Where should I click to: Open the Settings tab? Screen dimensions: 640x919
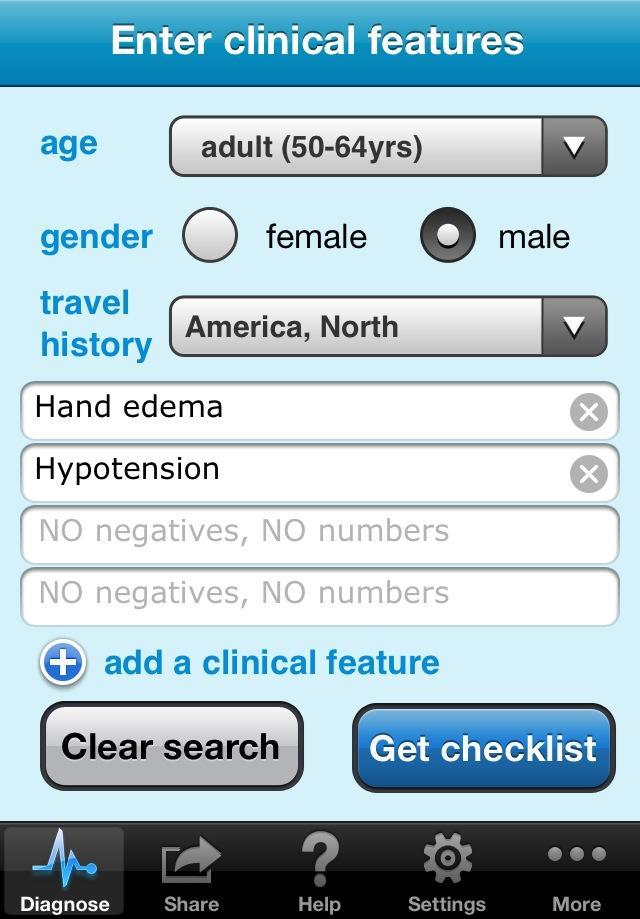447,871
